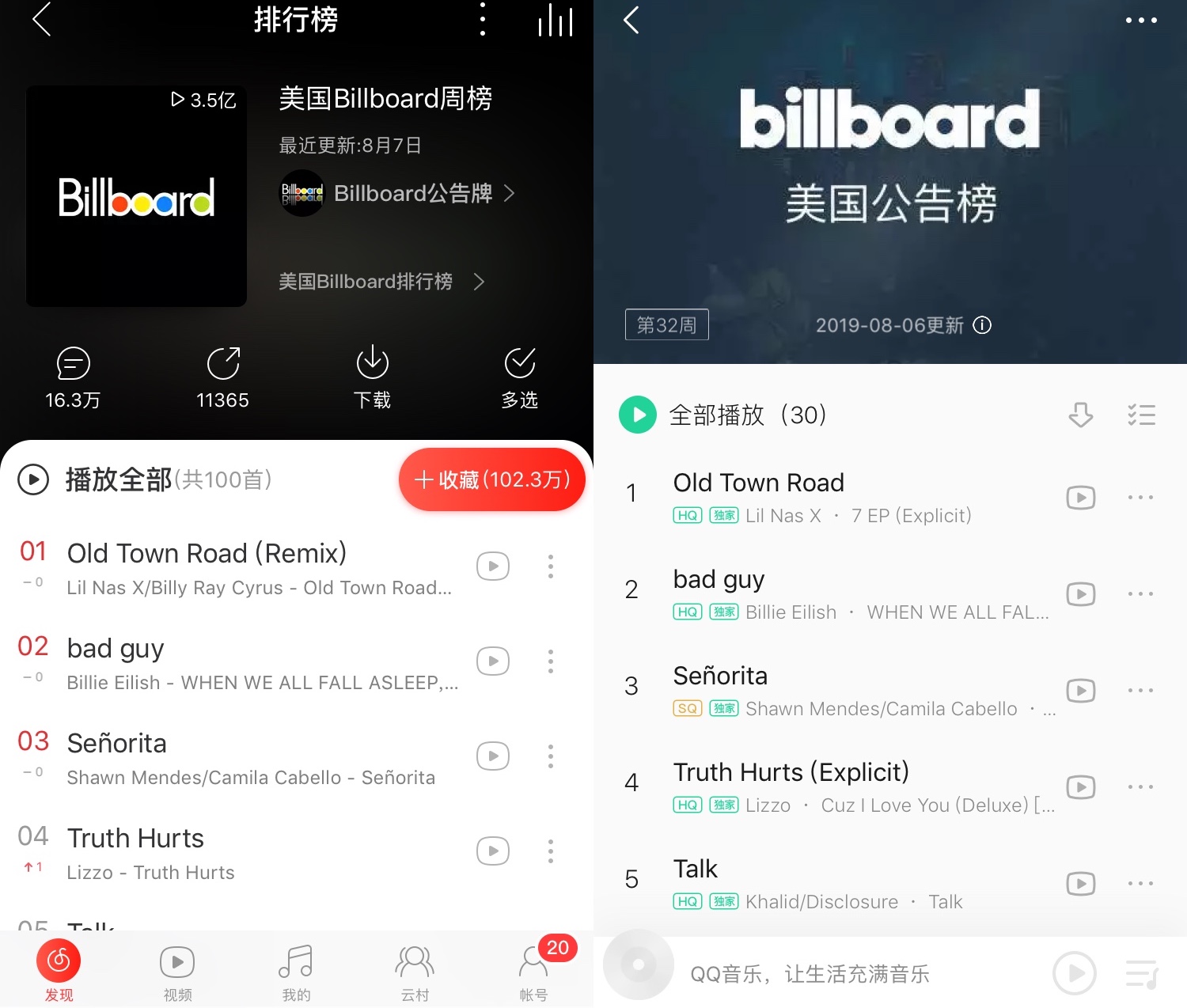Switch to the 云村 tab
This screenshot has height=1008, width=1187.
(415, 972)
